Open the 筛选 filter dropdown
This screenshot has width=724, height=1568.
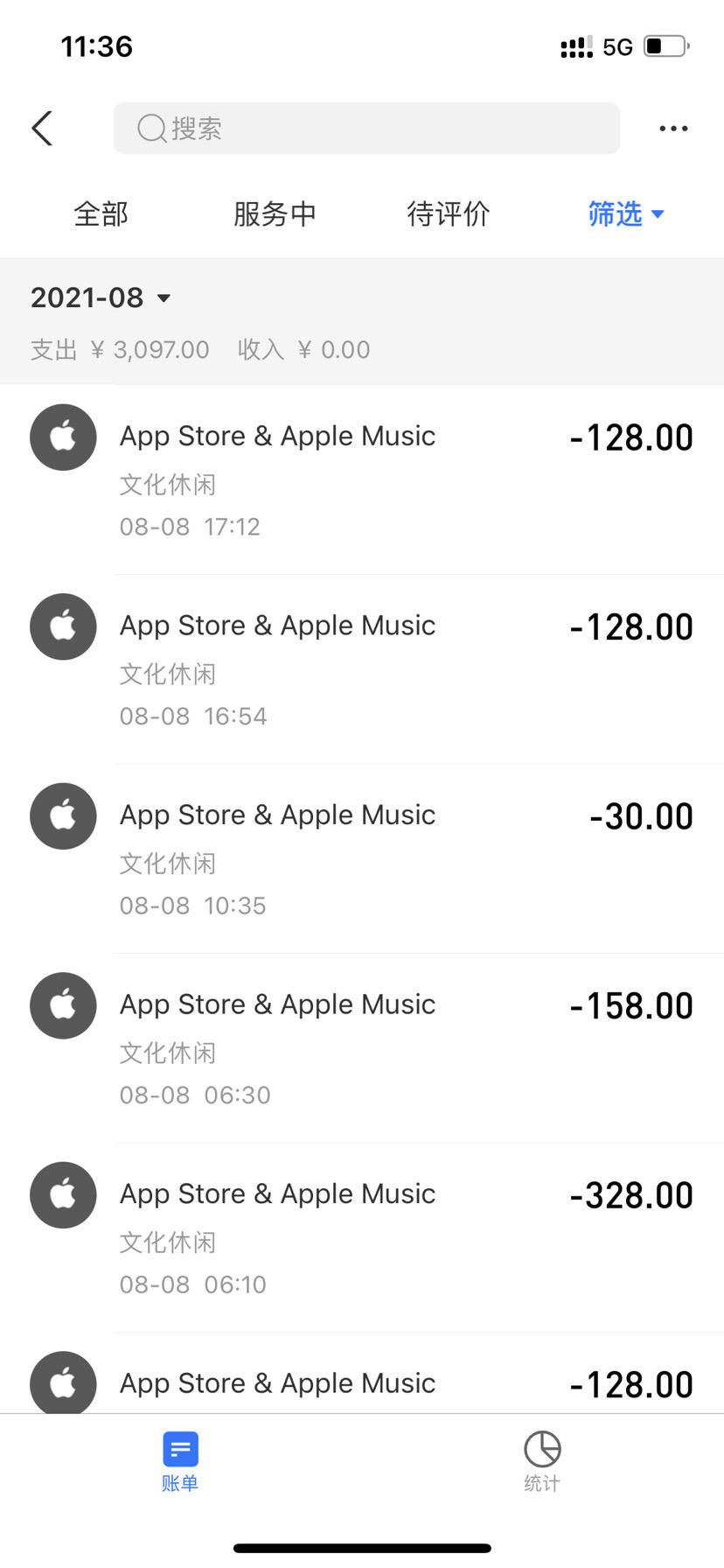626,213
